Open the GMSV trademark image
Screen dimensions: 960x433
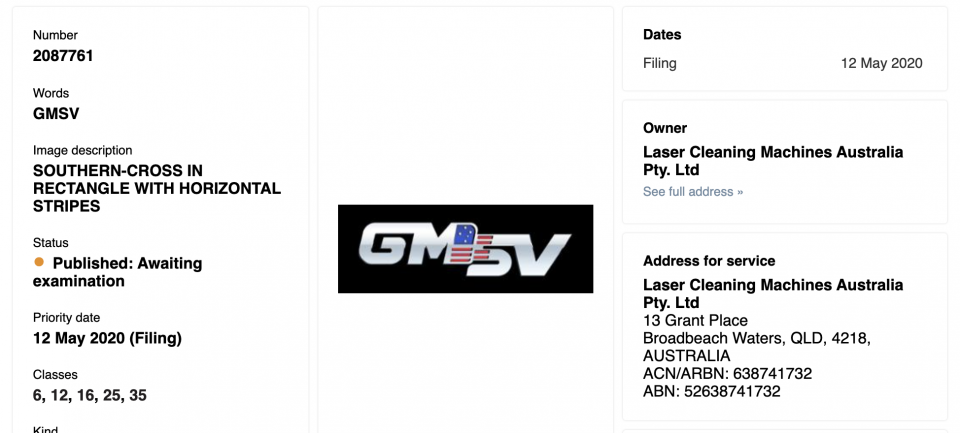click(x=465, y=249)
